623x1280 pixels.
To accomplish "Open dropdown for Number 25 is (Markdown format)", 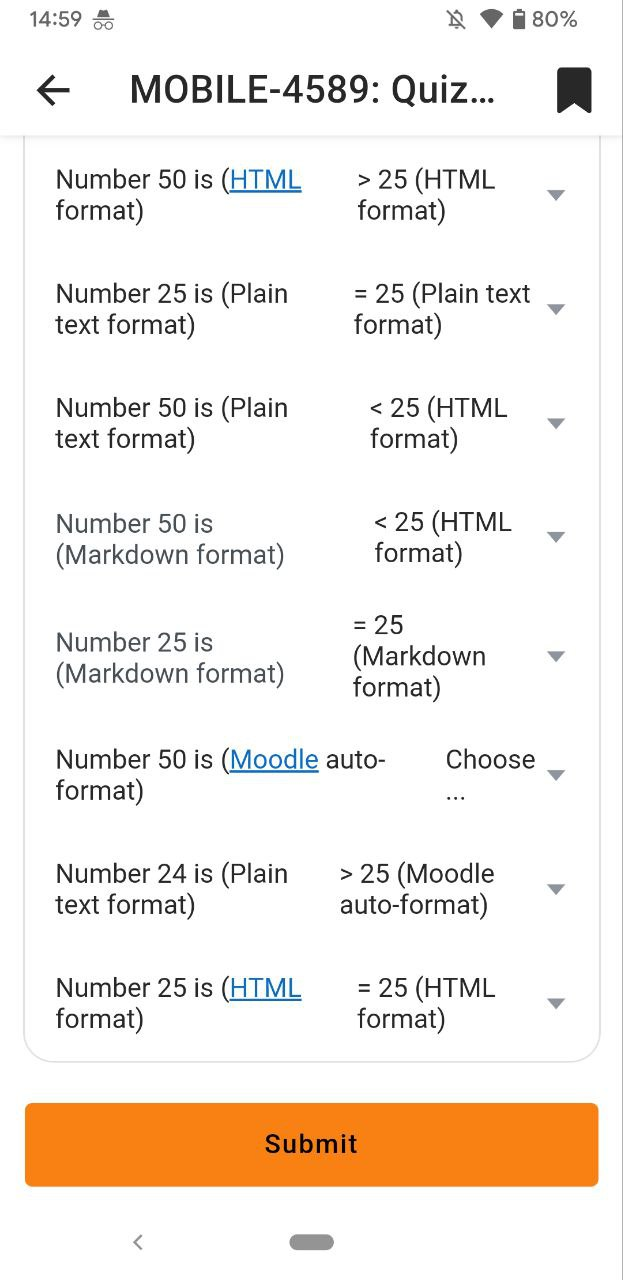I will pos(460,656).
